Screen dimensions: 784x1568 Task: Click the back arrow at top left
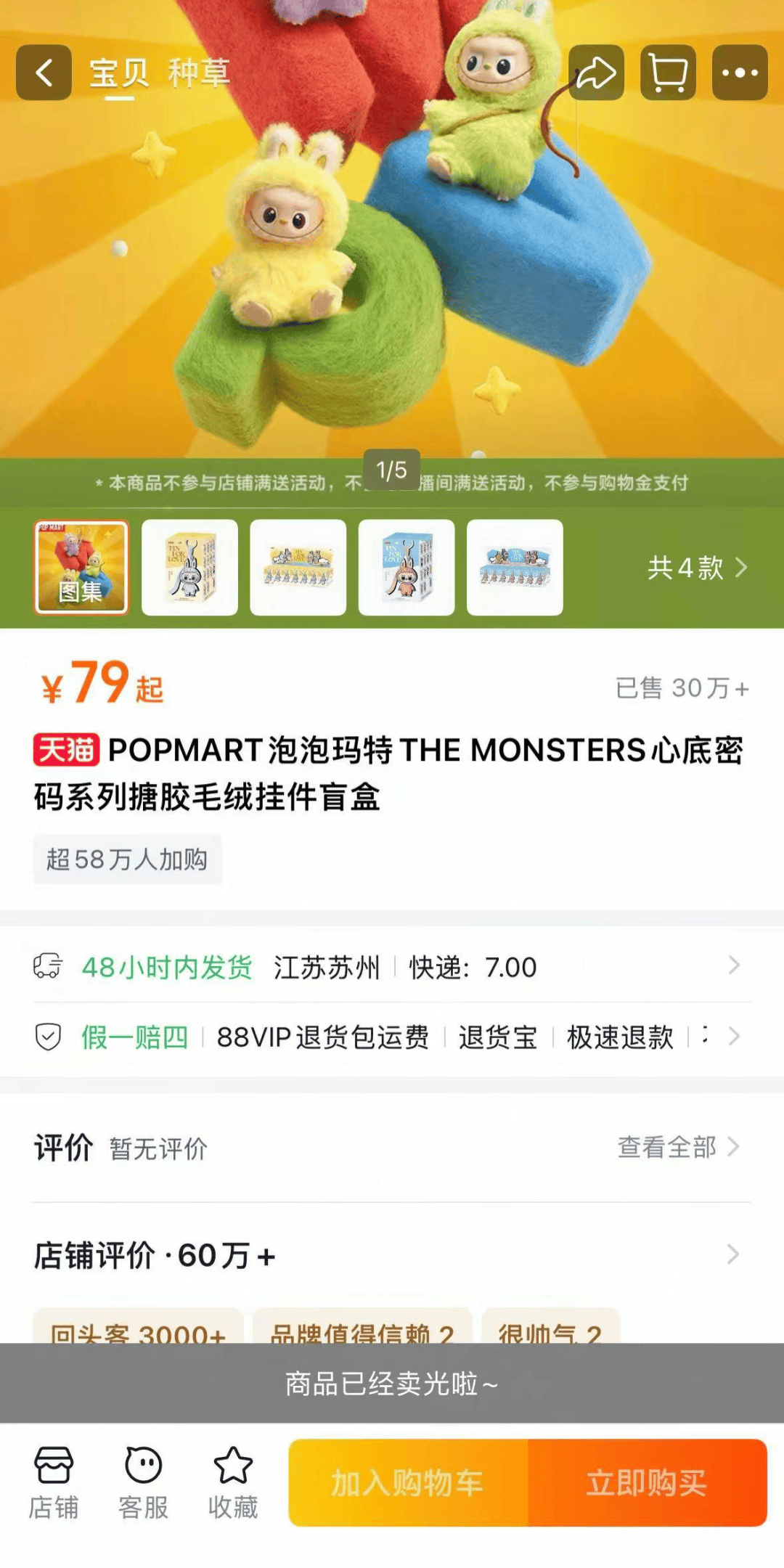click(43, 73)
